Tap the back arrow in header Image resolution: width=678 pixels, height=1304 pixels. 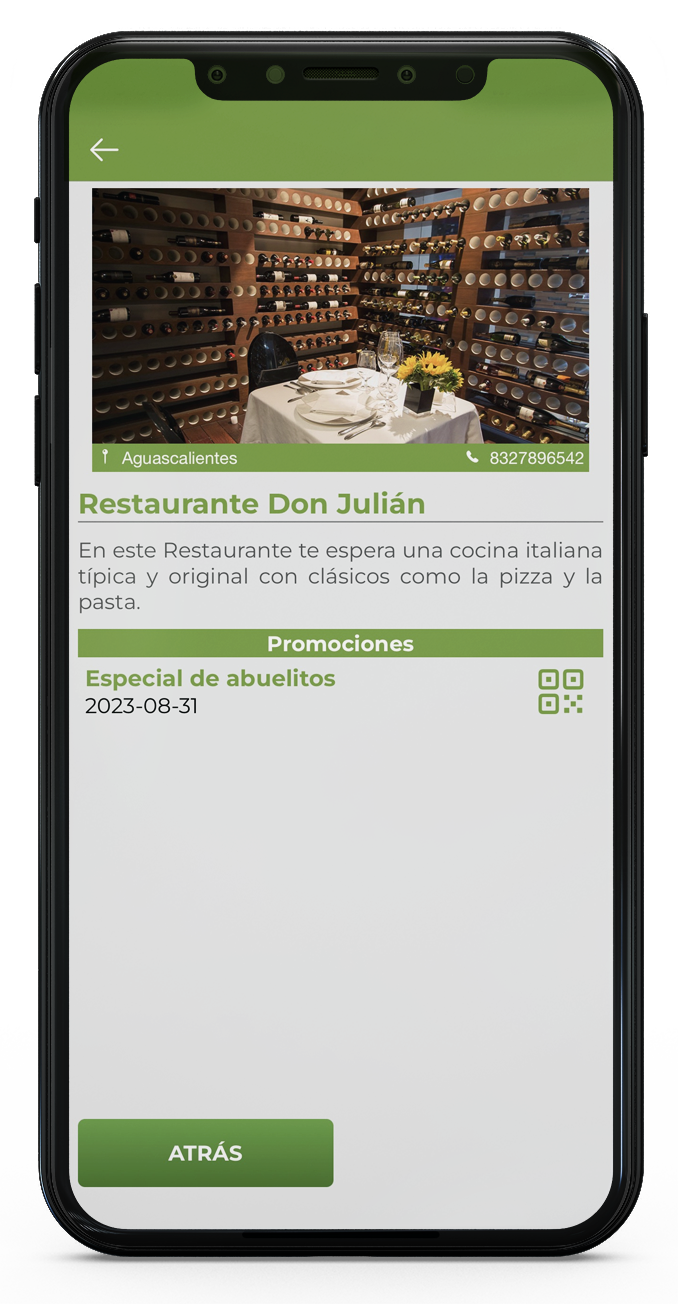point(104,150)
